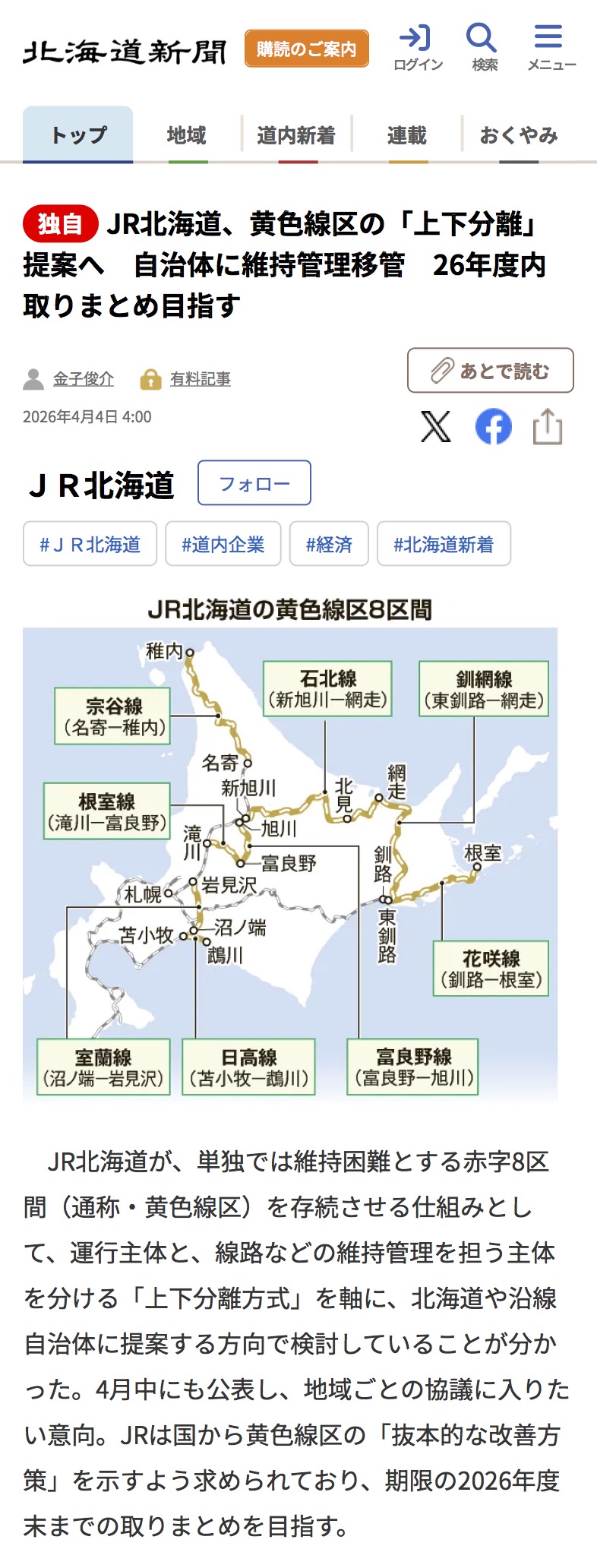Open author 金子俊介's page
This screenshot has height=1568, width=597.
click(83, 378)
